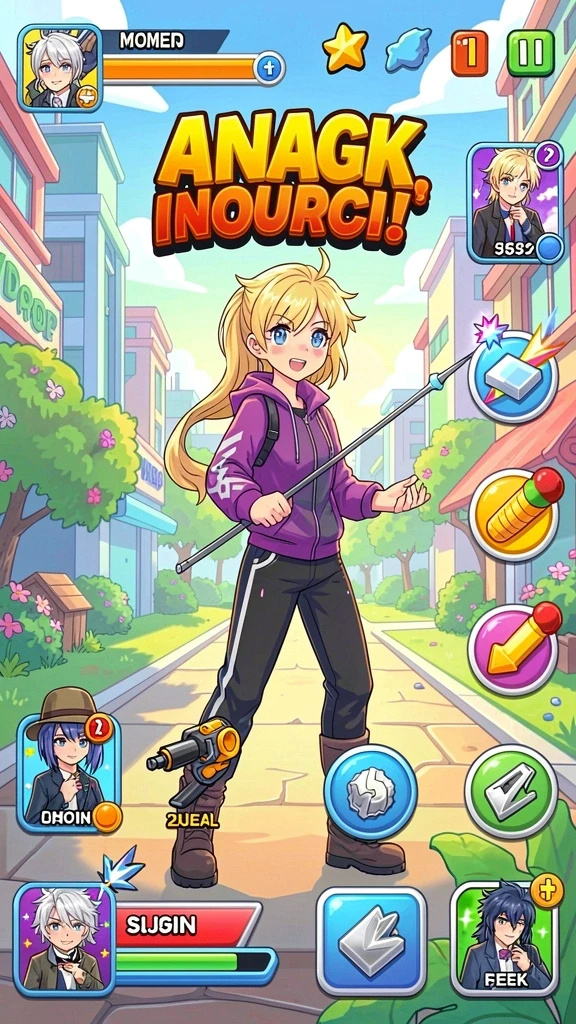Viewport: 576px width, 1024px height.
Task: Open the gold star icon at top
Action: pyautogui.click(x=345, y=47)
